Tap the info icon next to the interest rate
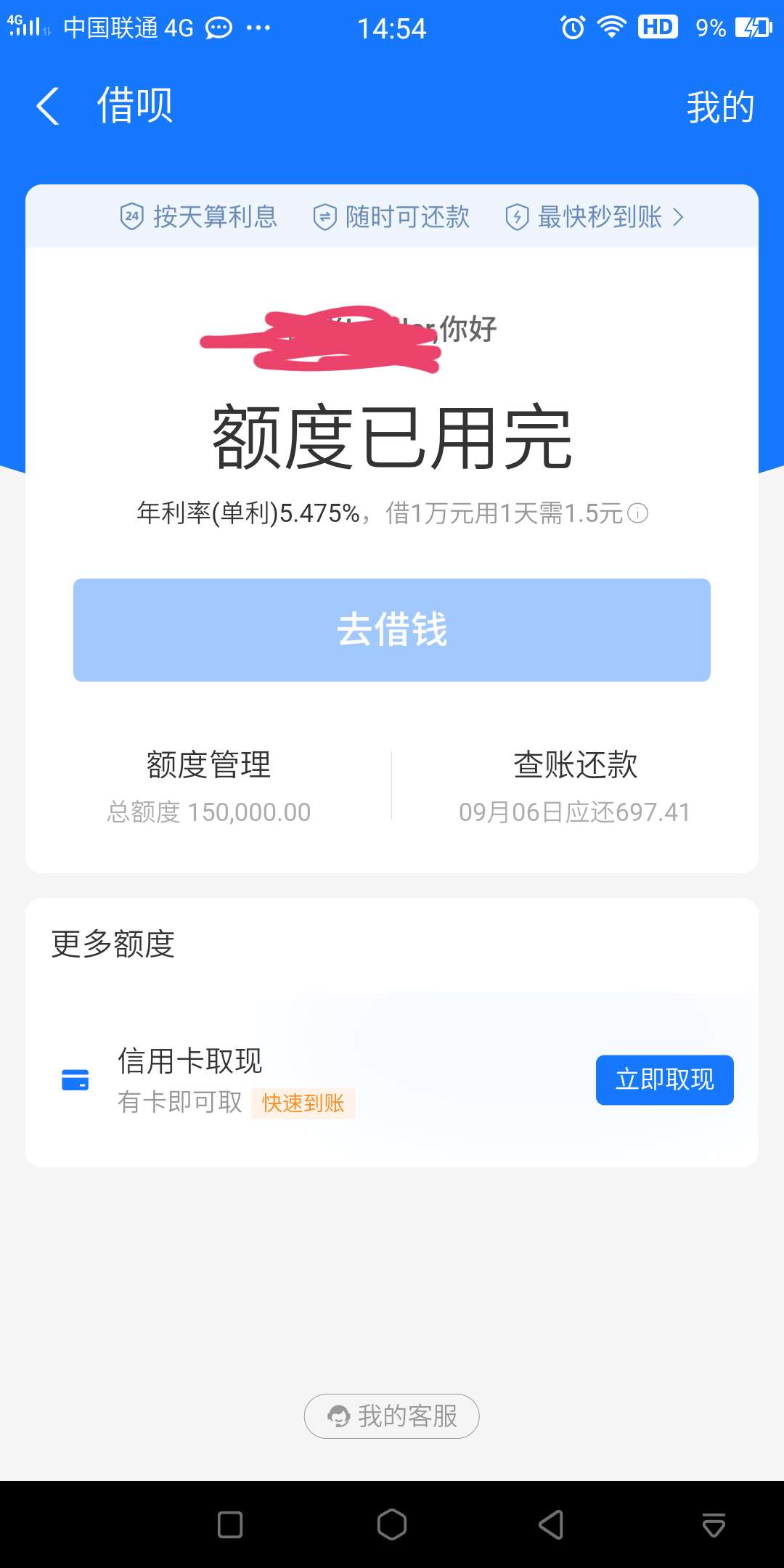 (x=637, y=513)
